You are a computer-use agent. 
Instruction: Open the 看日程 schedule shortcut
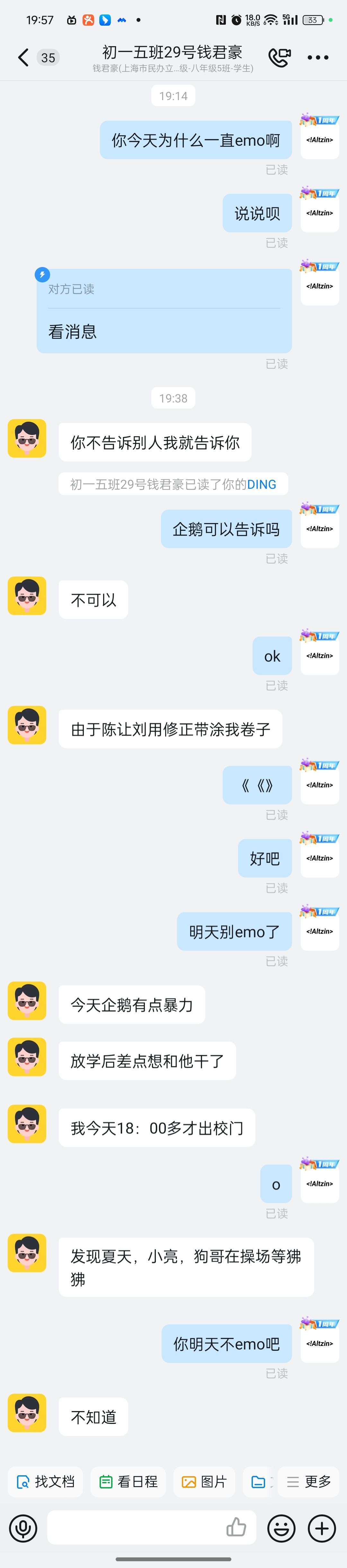point(129,1481)
